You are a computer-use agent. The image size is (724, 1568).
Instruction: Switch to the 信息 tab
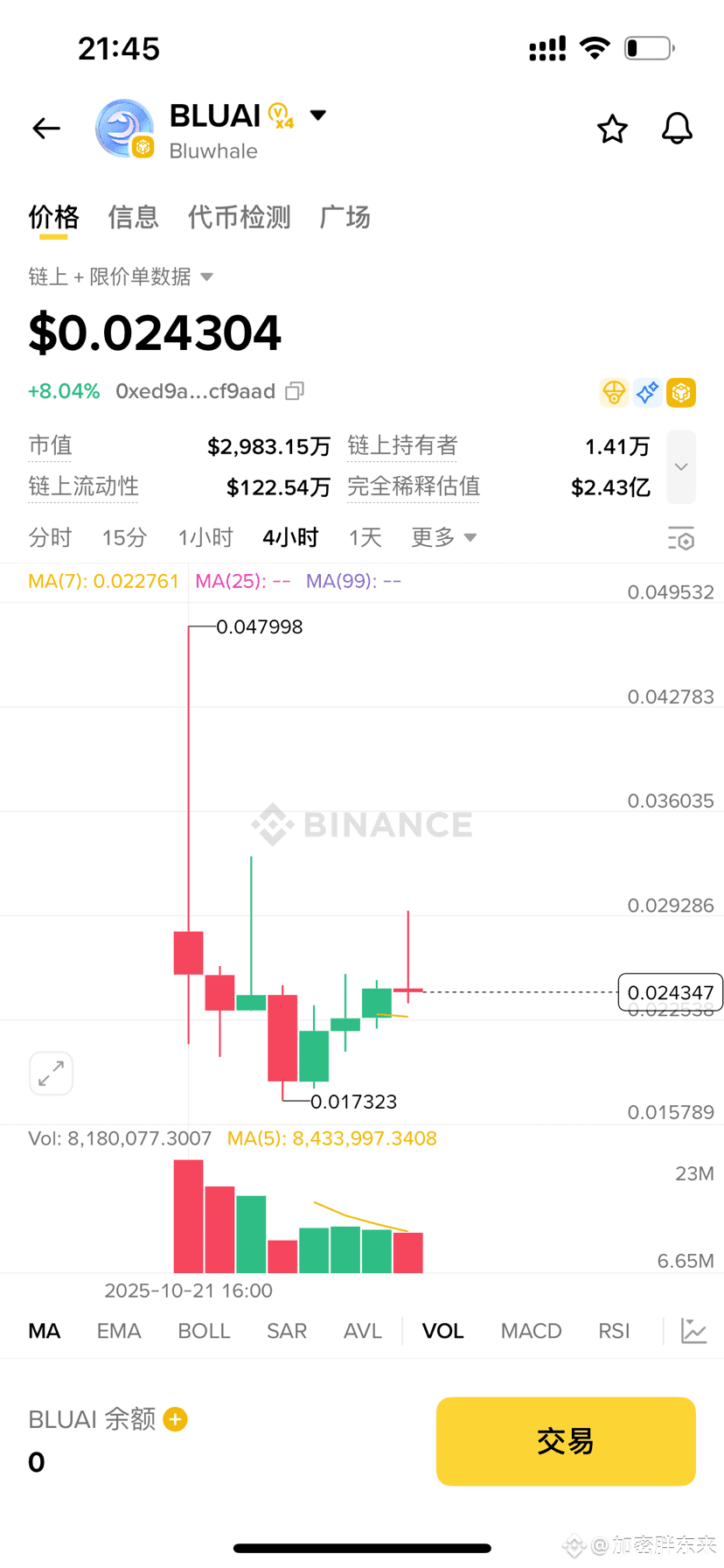coord(133,217)
